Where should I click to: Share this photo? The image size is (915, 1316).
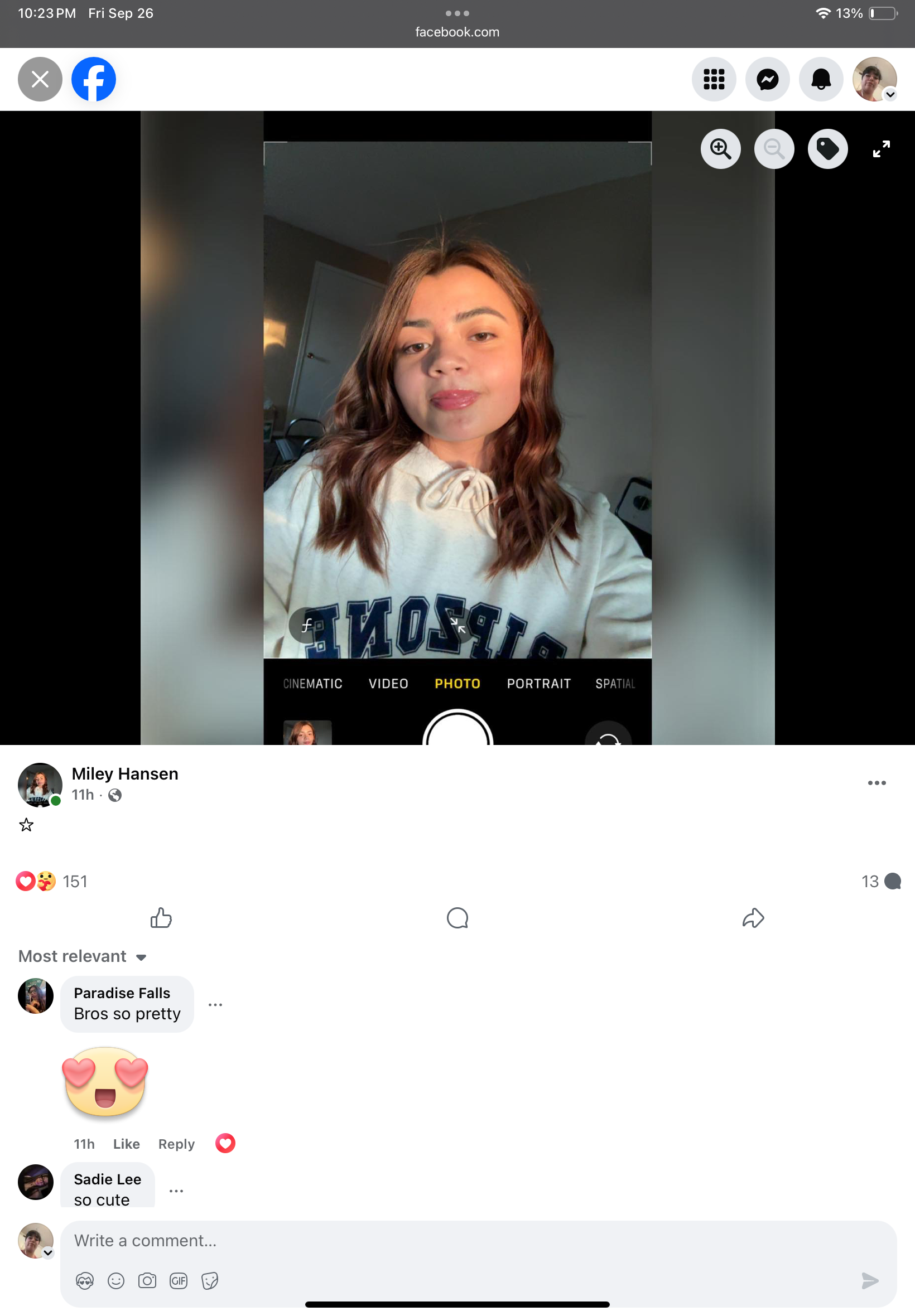point(753,918)
